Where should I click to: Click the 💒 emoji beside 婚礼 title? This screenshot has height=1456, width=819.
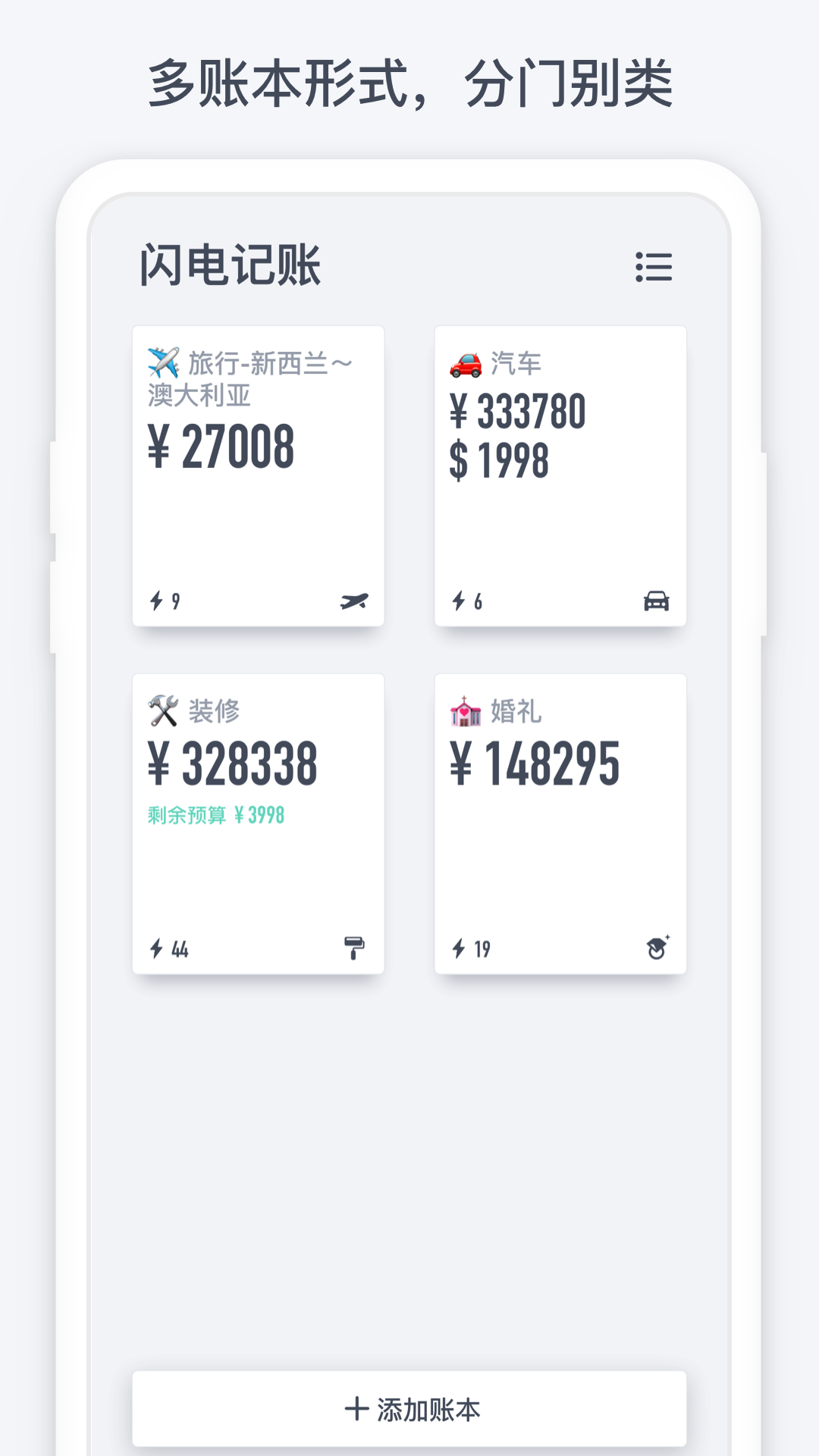(x=464, y=713)
